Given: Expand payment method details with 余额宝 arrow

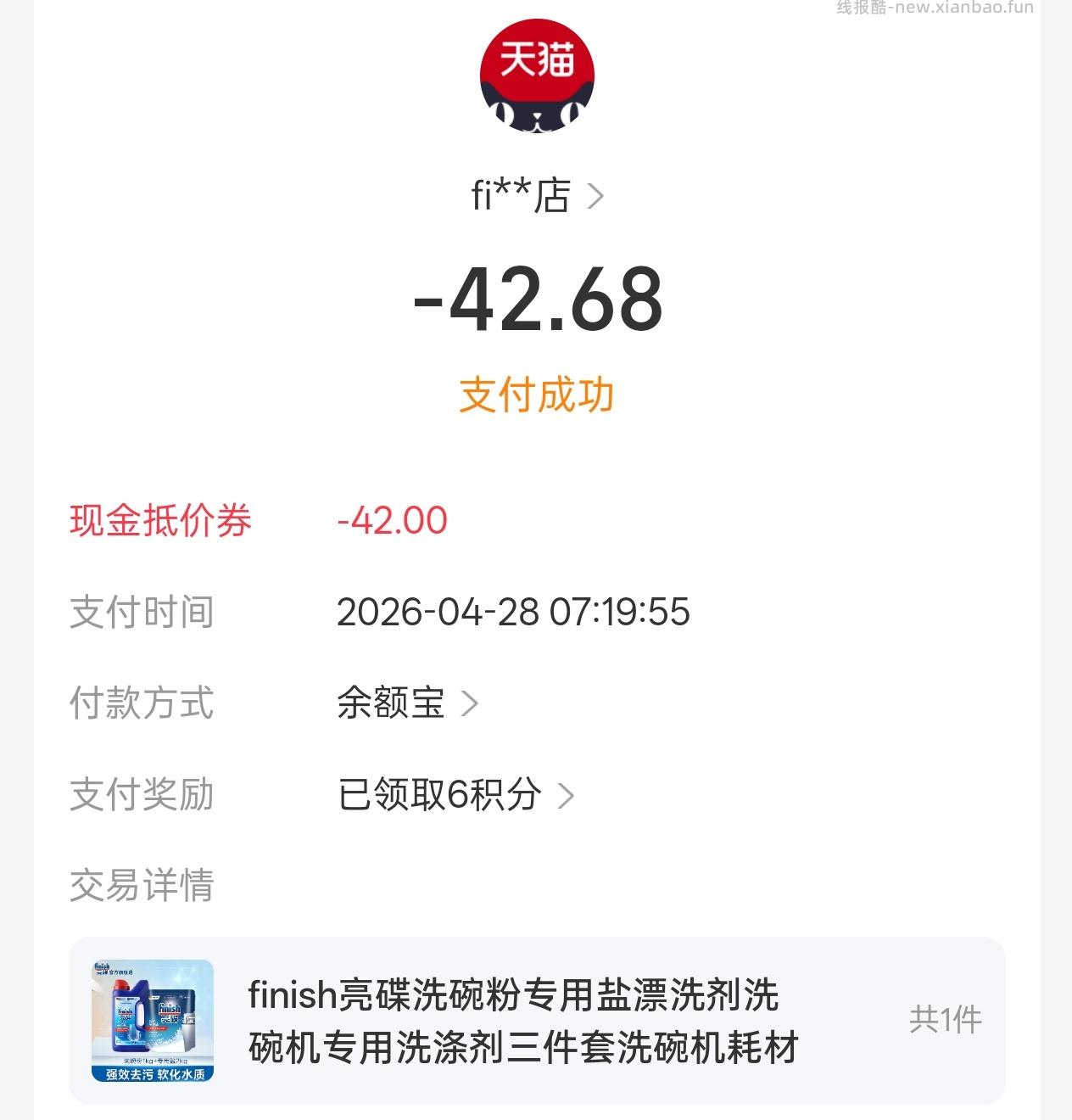Looking at the screenshot, I should click(x=473, y=703).
